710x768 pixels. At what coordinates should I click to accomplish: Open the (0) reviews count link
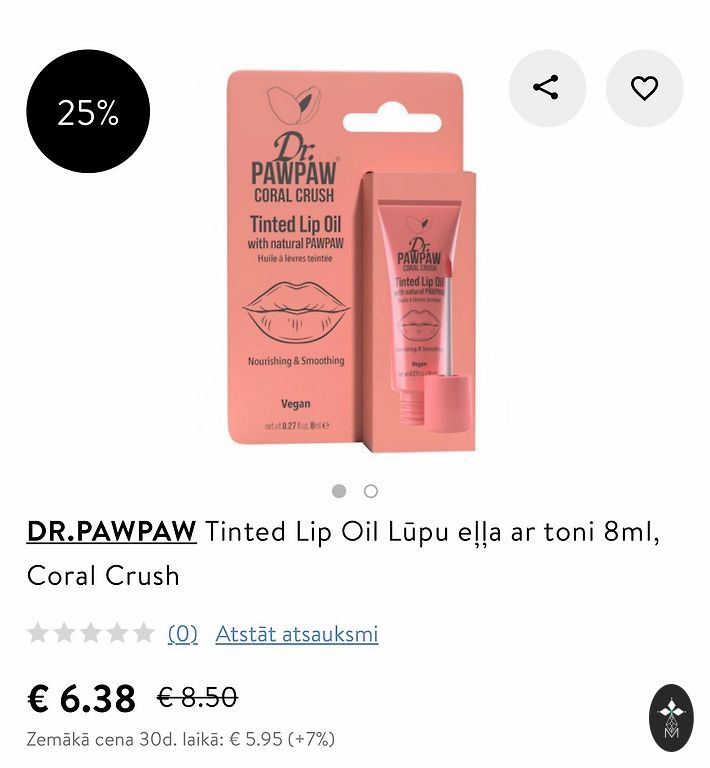point(182,634)
